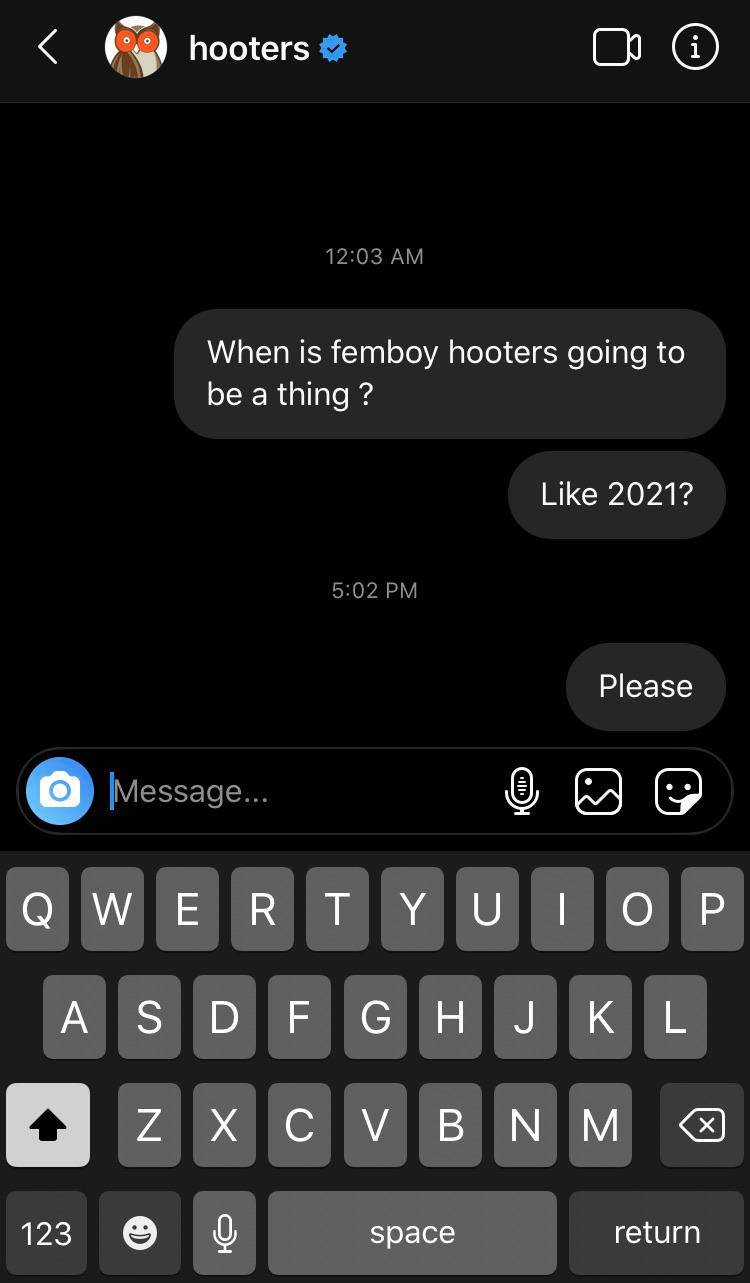Viewport: 750px width, 1283px height.
Task: Tap the 'Please' message bubble
Action: (645, 687)
